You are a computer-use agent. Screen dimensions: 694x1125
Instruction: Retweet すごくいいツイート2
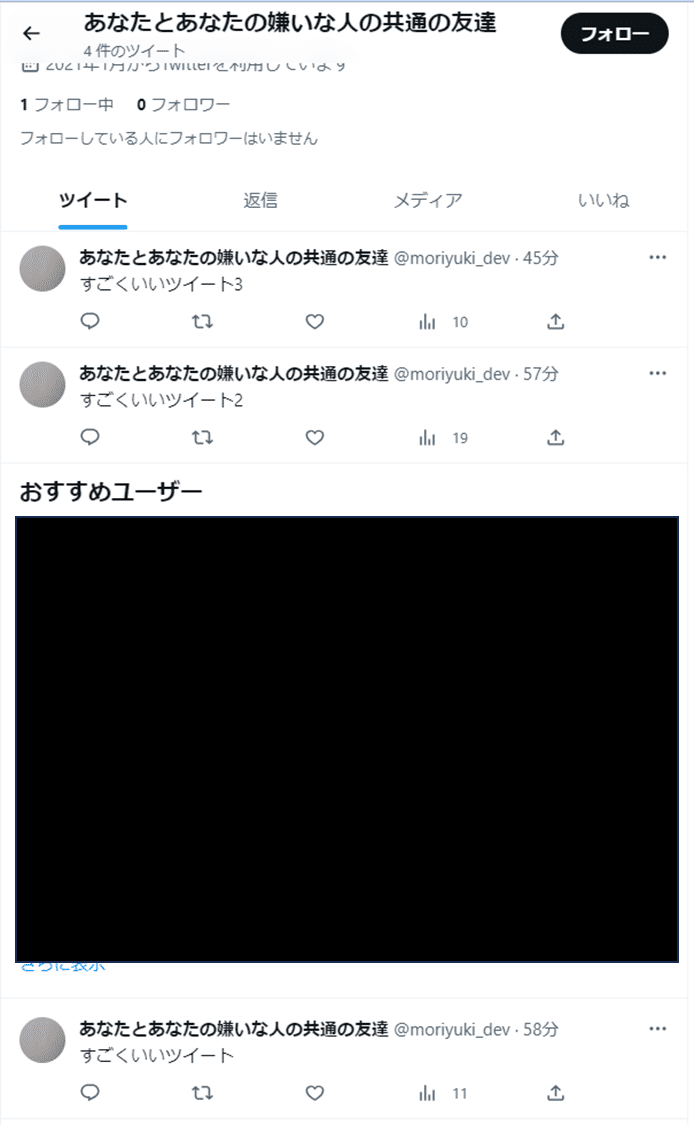tap(202, 438)
